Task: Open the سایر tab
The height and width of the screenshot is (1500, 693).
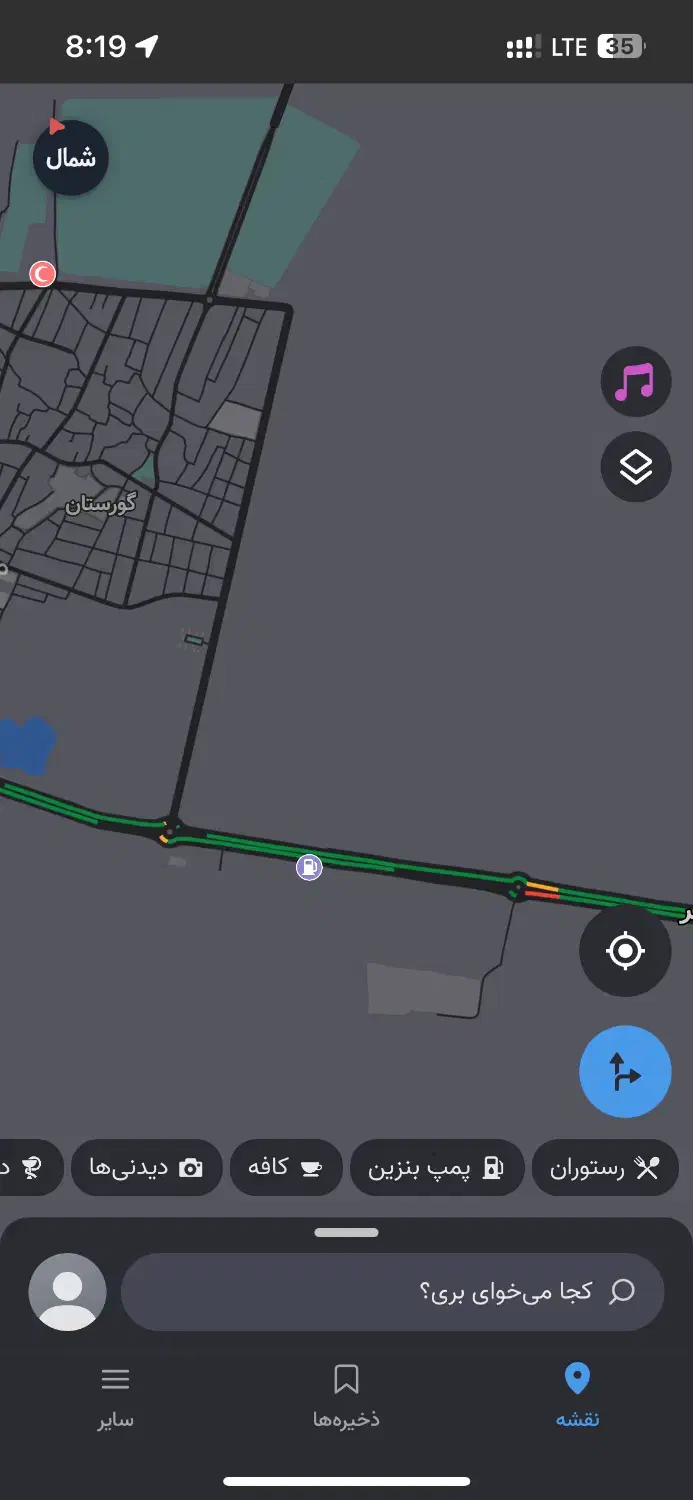Action: [115, 1395]
